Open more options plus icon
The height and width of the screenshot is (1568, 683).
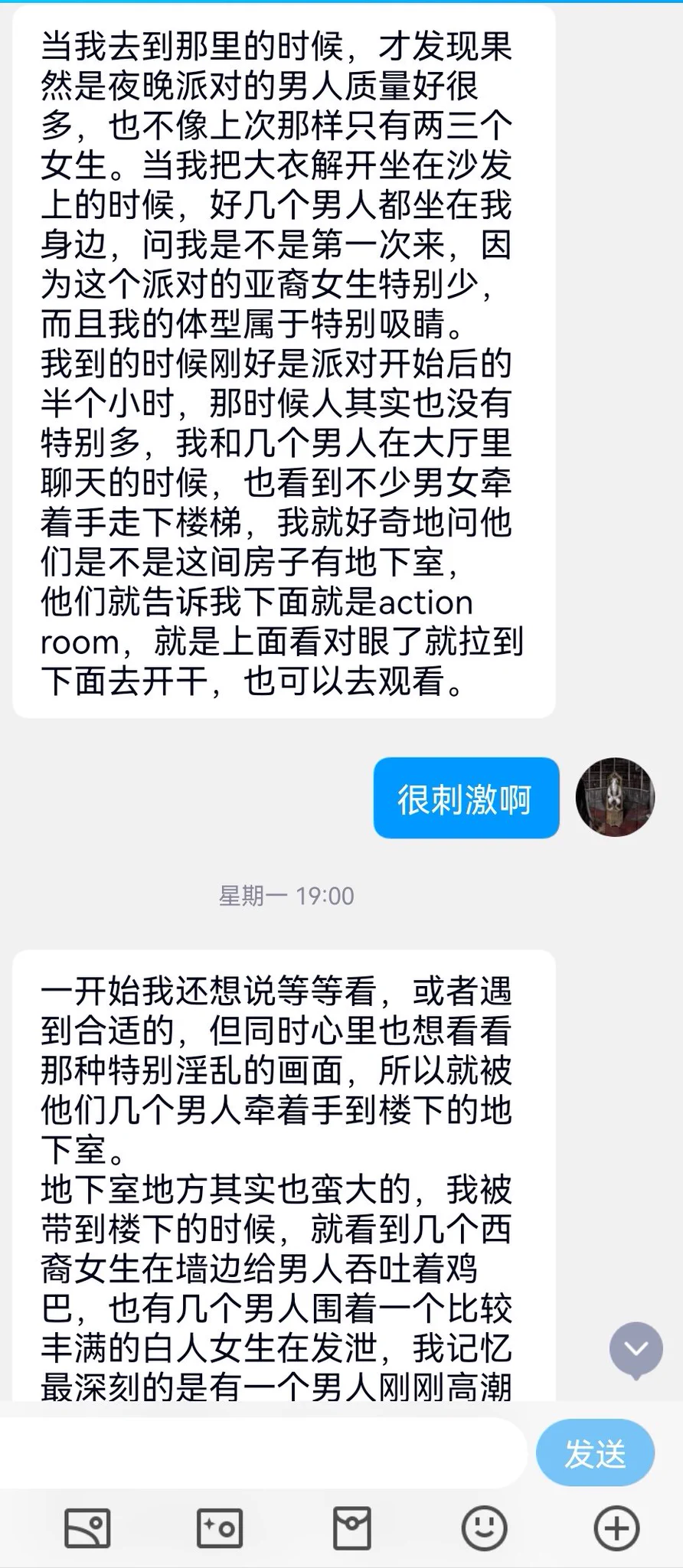tap(617, 1528)
